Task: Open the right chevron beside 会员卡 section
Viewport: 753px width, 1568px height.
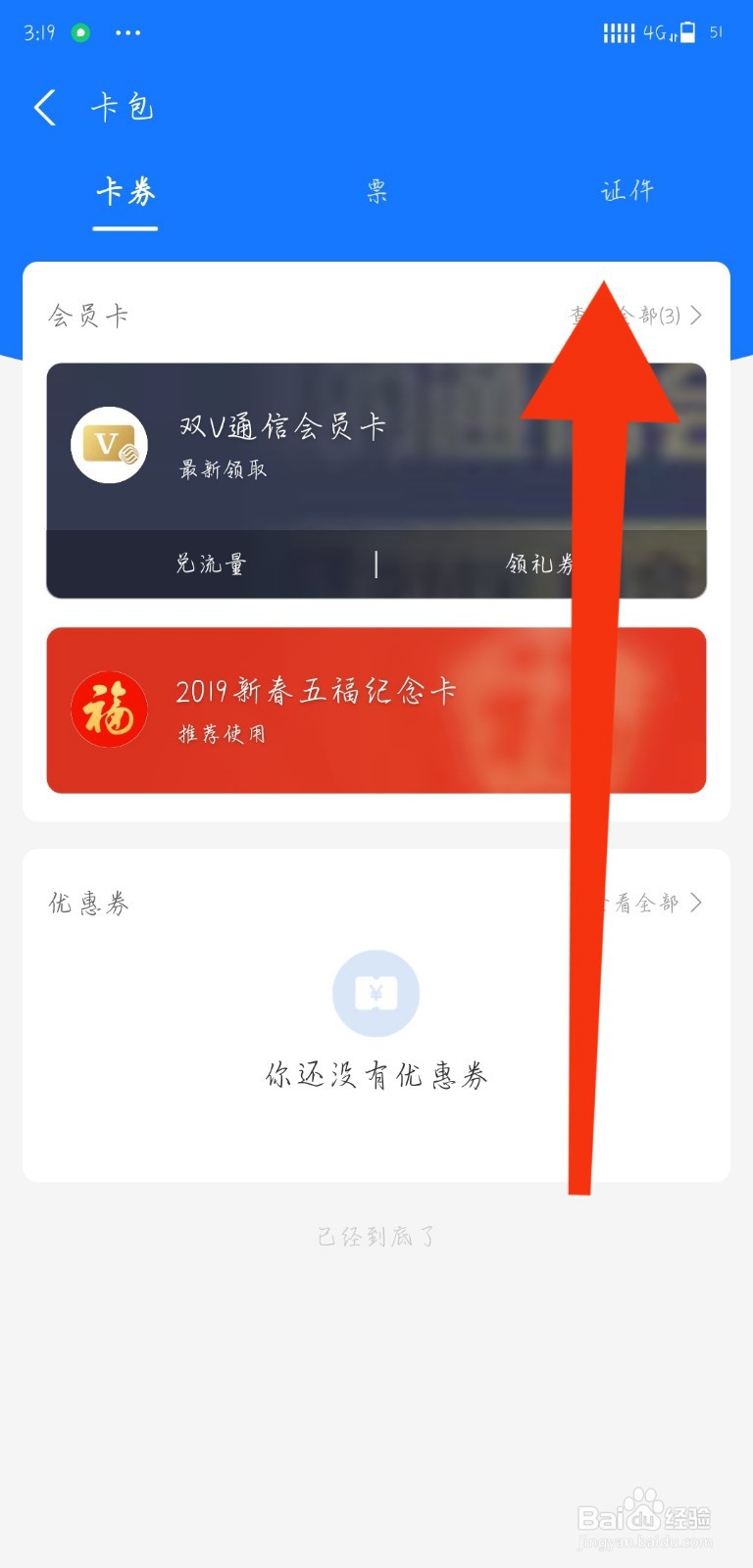Action: click(696, 316)
